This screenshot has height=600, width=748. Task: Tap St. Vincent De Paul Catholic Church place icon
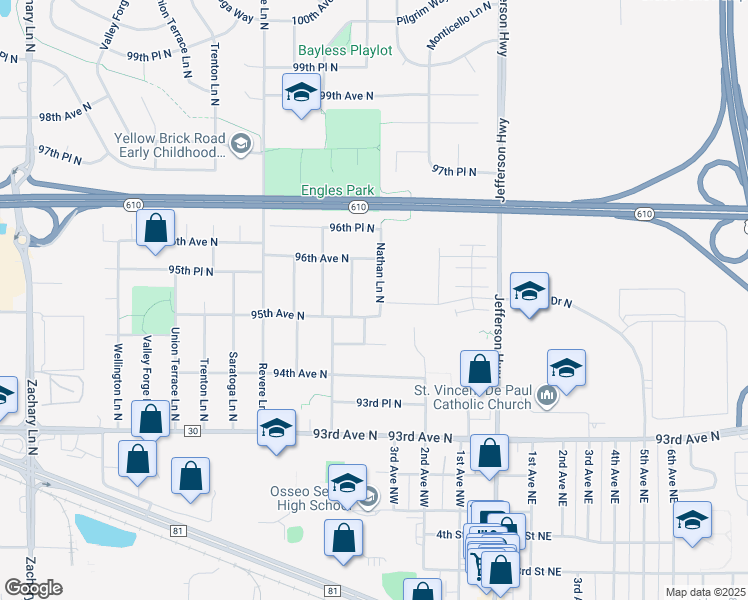[547, 397]
